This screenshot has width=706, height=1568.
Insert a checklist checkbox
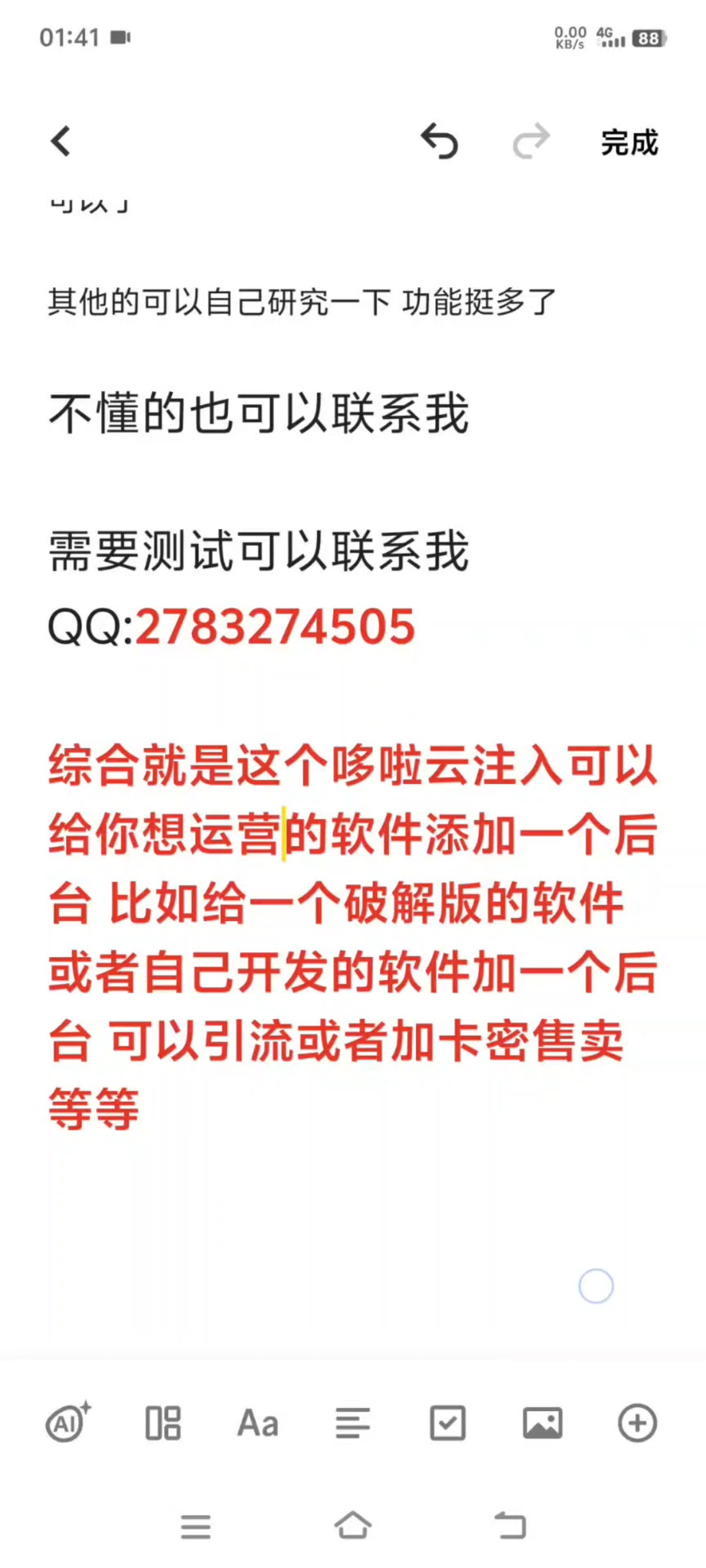point(448,1423)
